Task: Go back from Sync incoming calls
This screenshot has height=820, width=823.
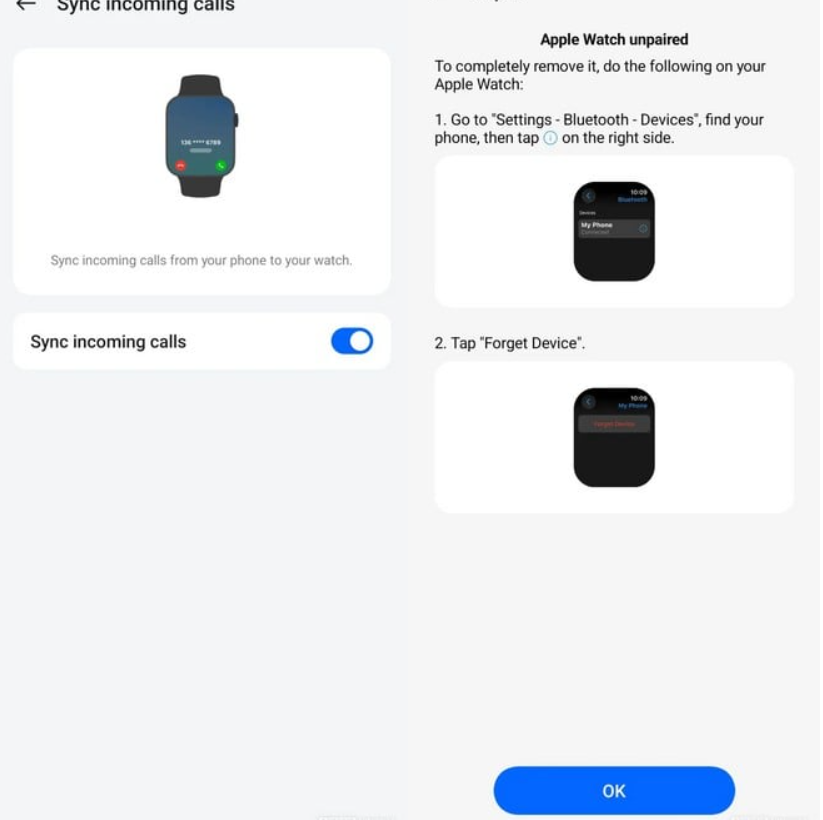Action: coord(26,5)
